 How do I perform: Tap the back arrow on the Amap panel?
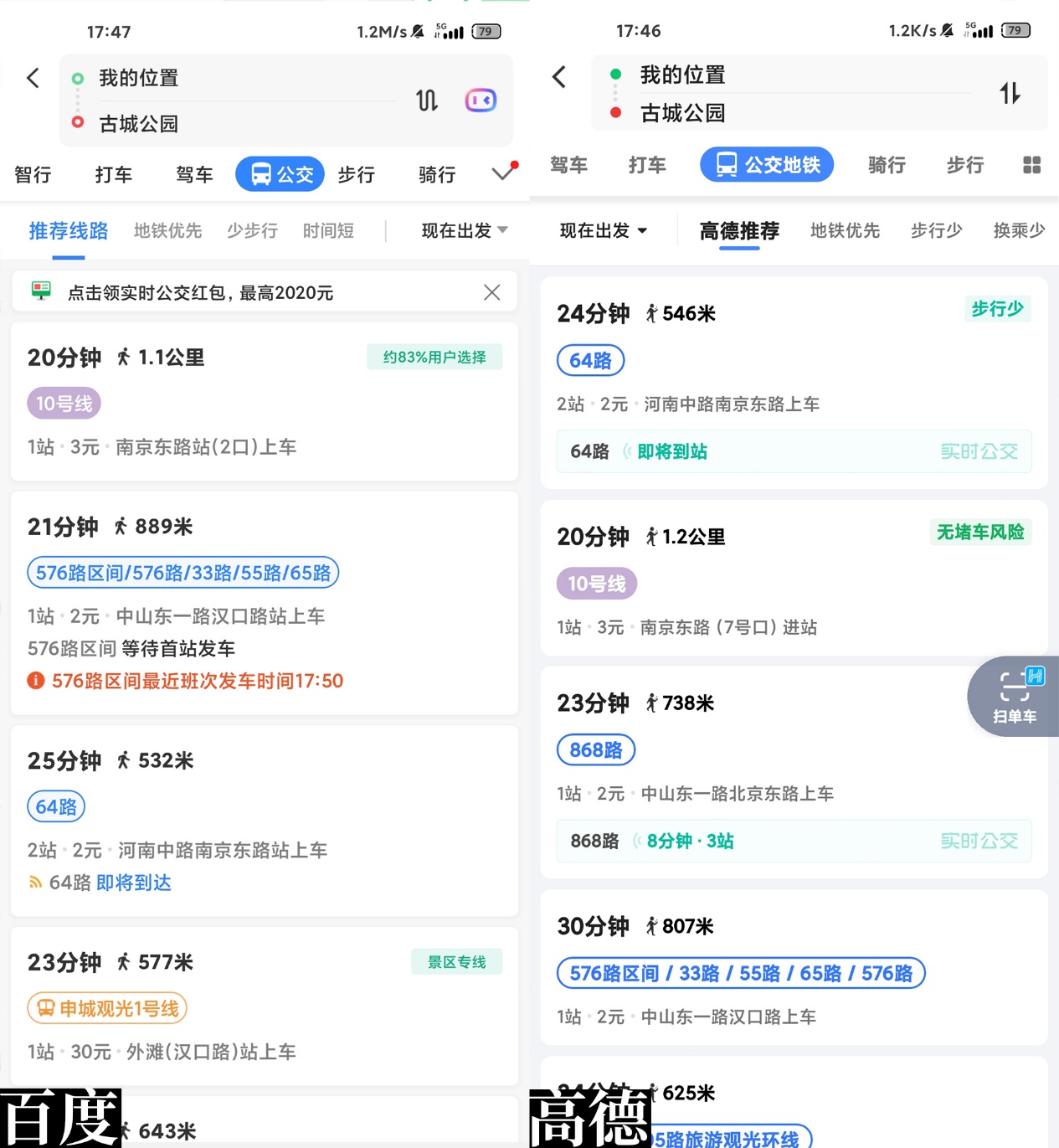point(559,76)
